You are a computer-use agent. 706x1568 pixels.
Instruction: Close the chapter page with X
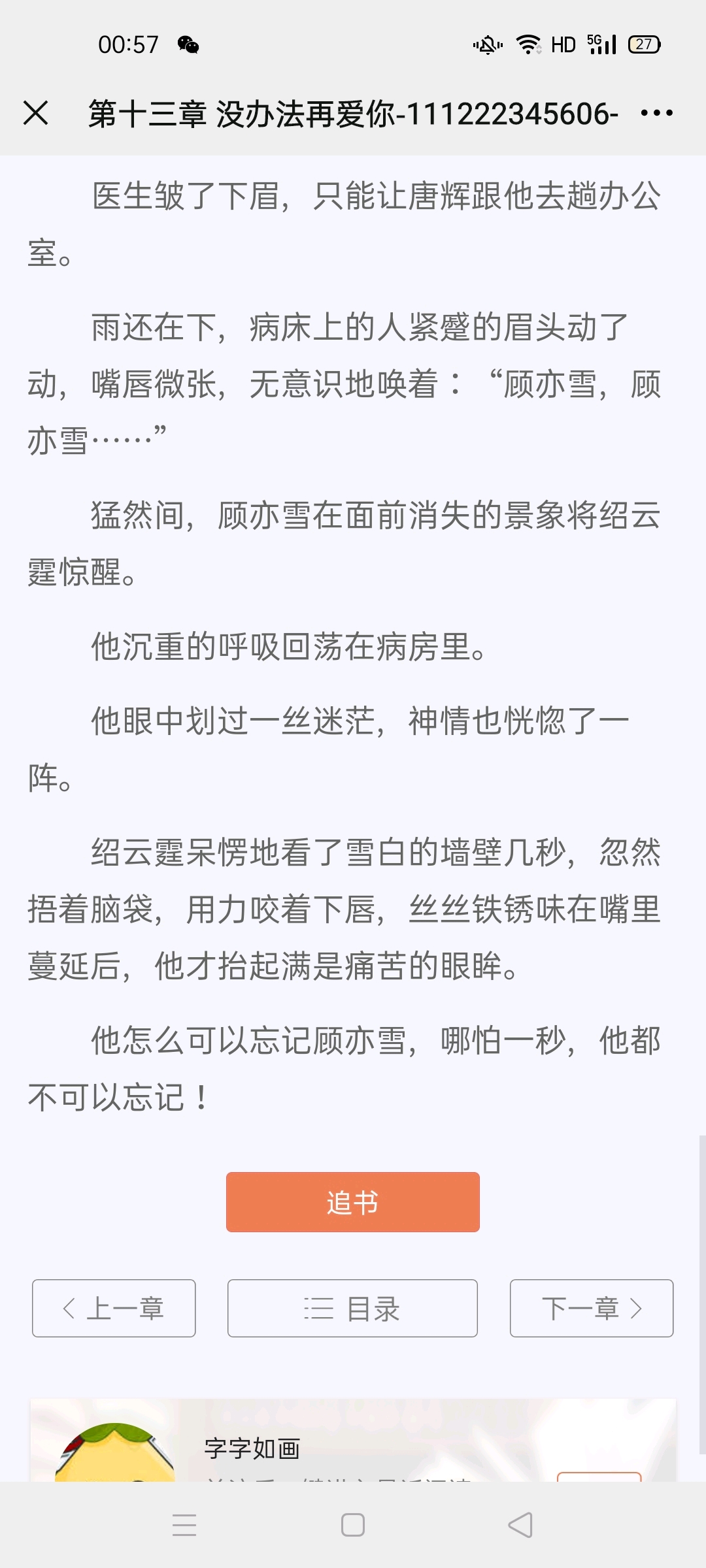[x=36, y=113]
